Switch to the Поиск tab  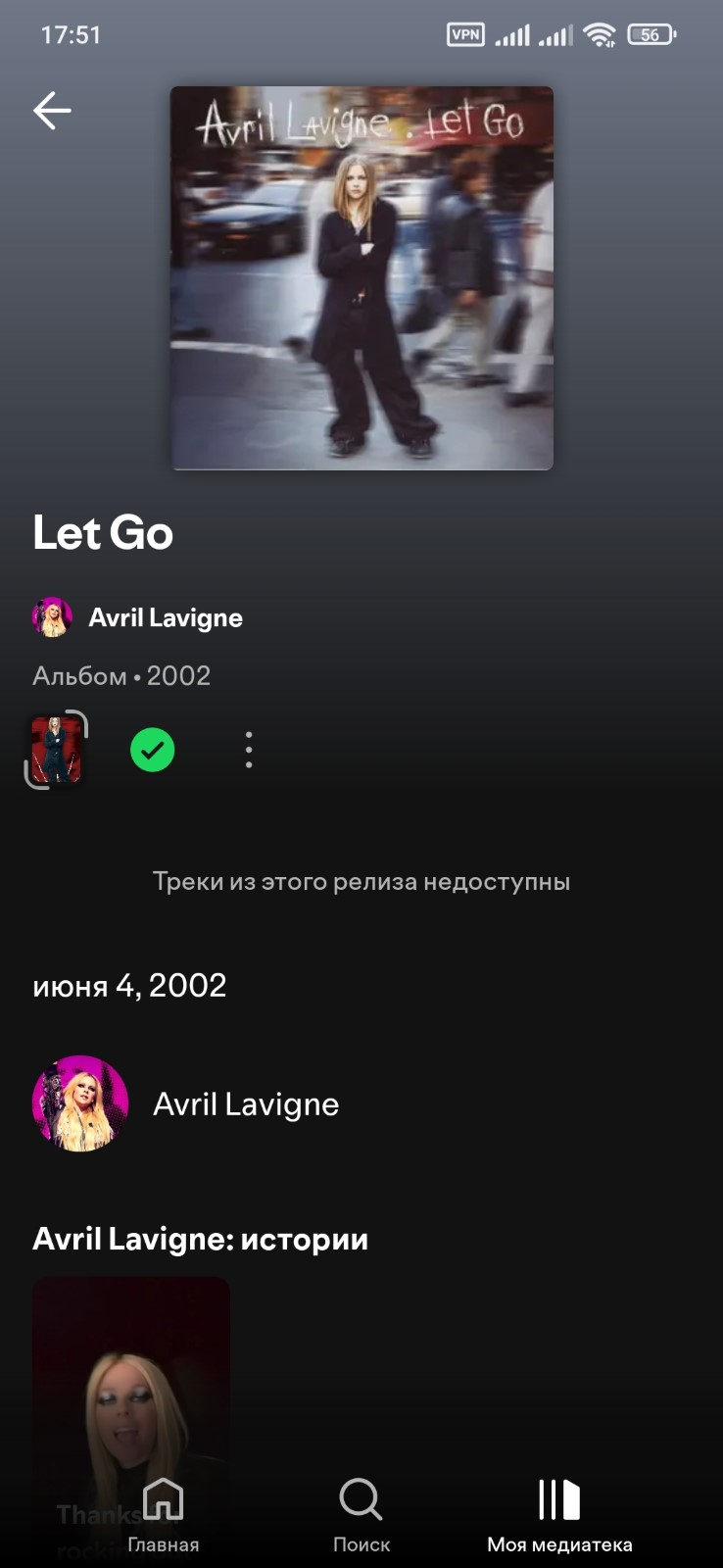point(361,1516)
